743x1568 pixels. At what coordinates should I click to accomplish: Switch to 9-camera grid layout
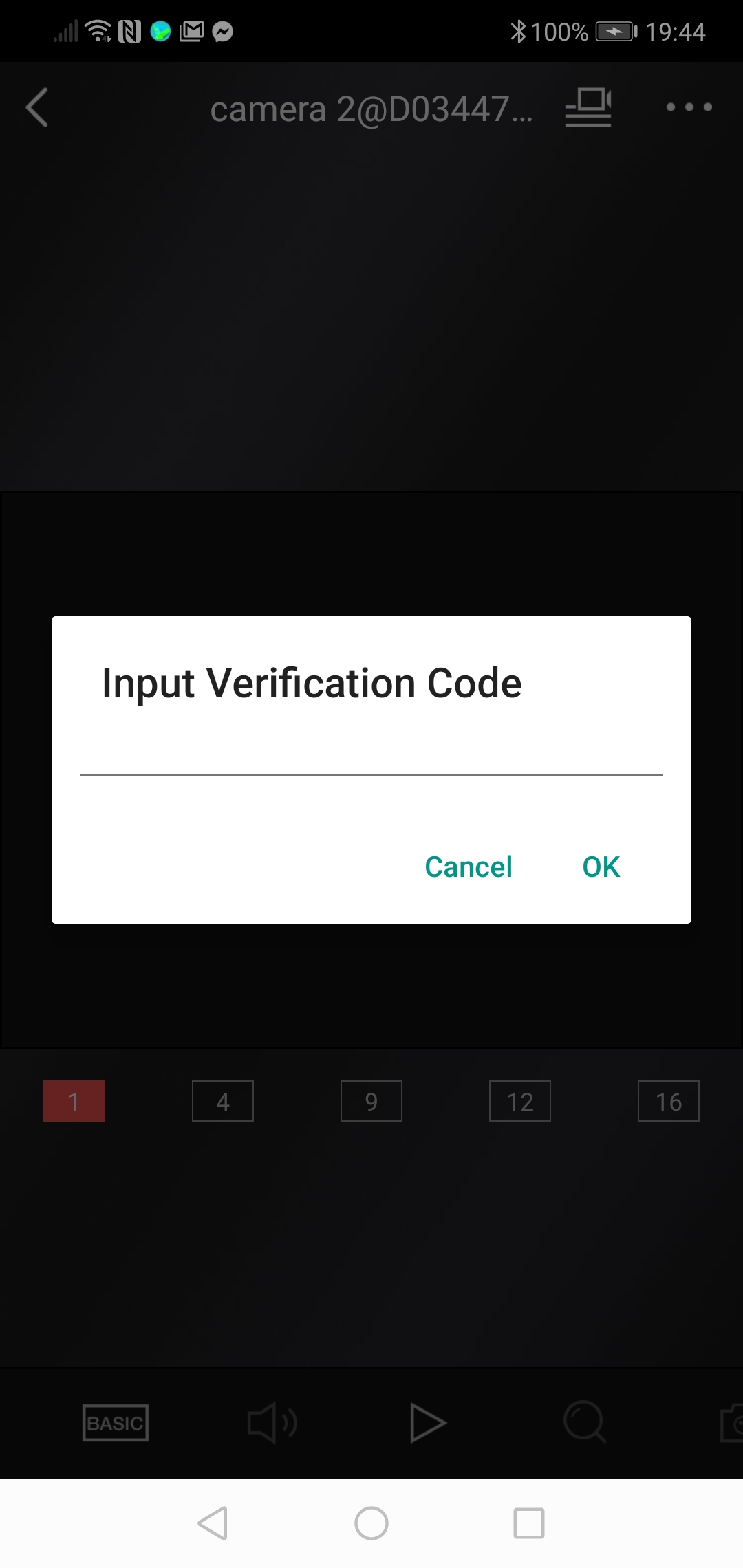[371, 1101]
